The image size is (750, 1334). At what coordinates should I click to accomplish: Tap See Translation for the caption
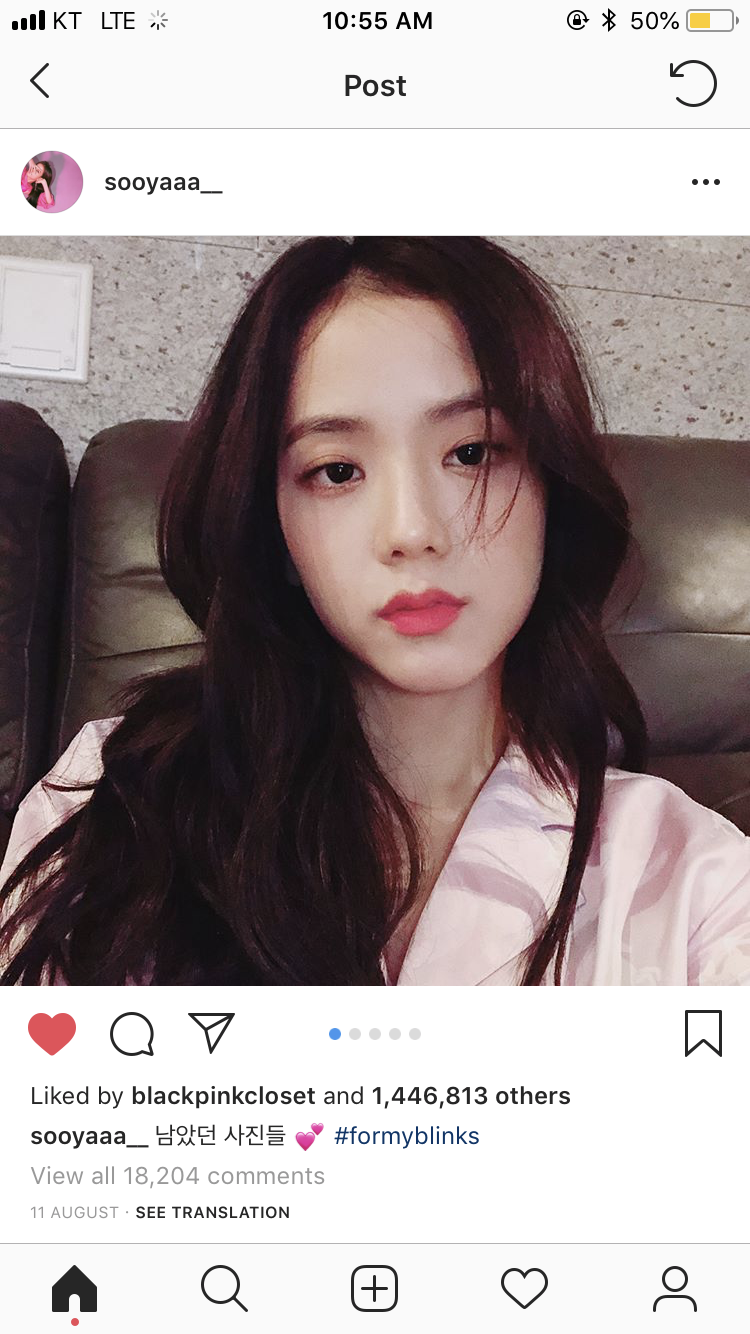point(213,1212)
